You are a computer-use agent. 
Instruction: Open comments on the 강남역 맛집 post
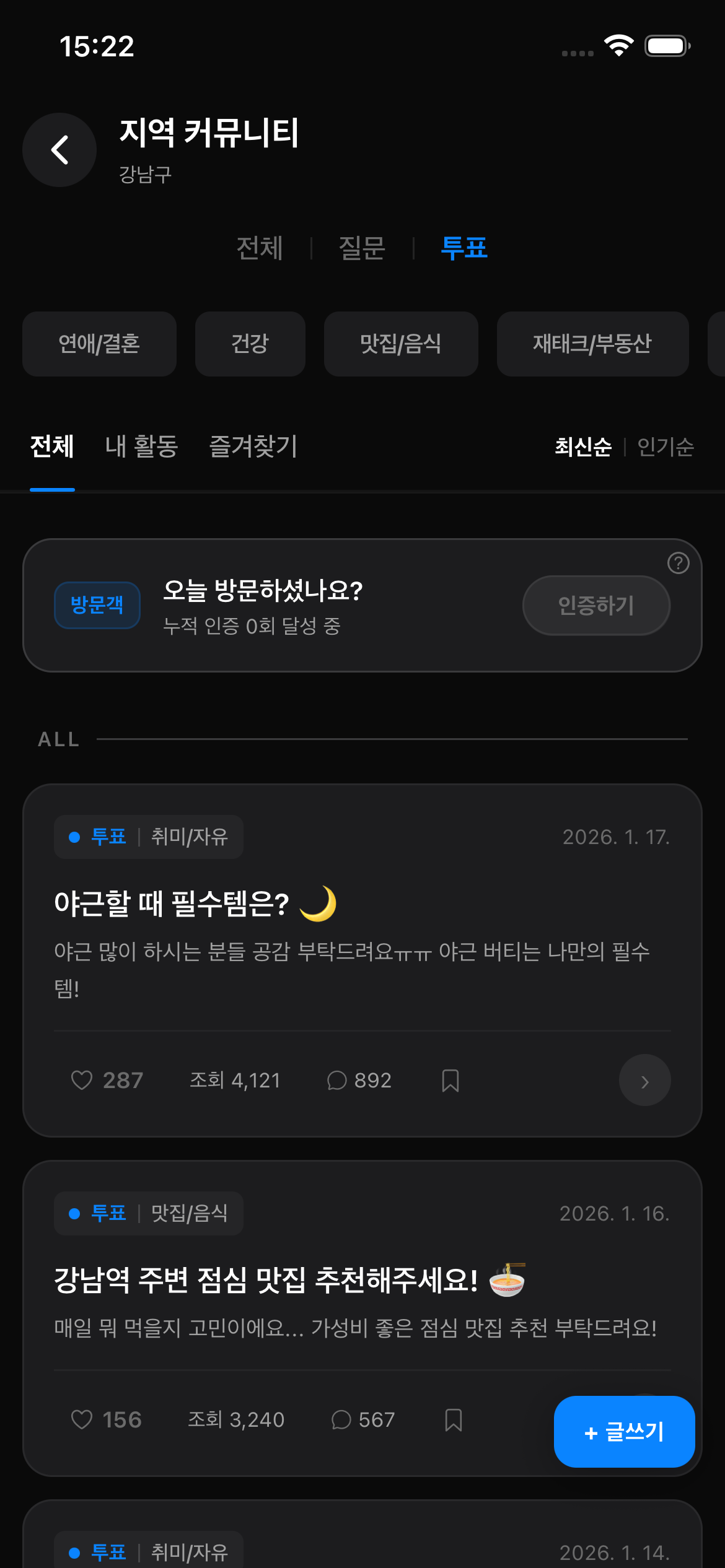(341, 1420)
